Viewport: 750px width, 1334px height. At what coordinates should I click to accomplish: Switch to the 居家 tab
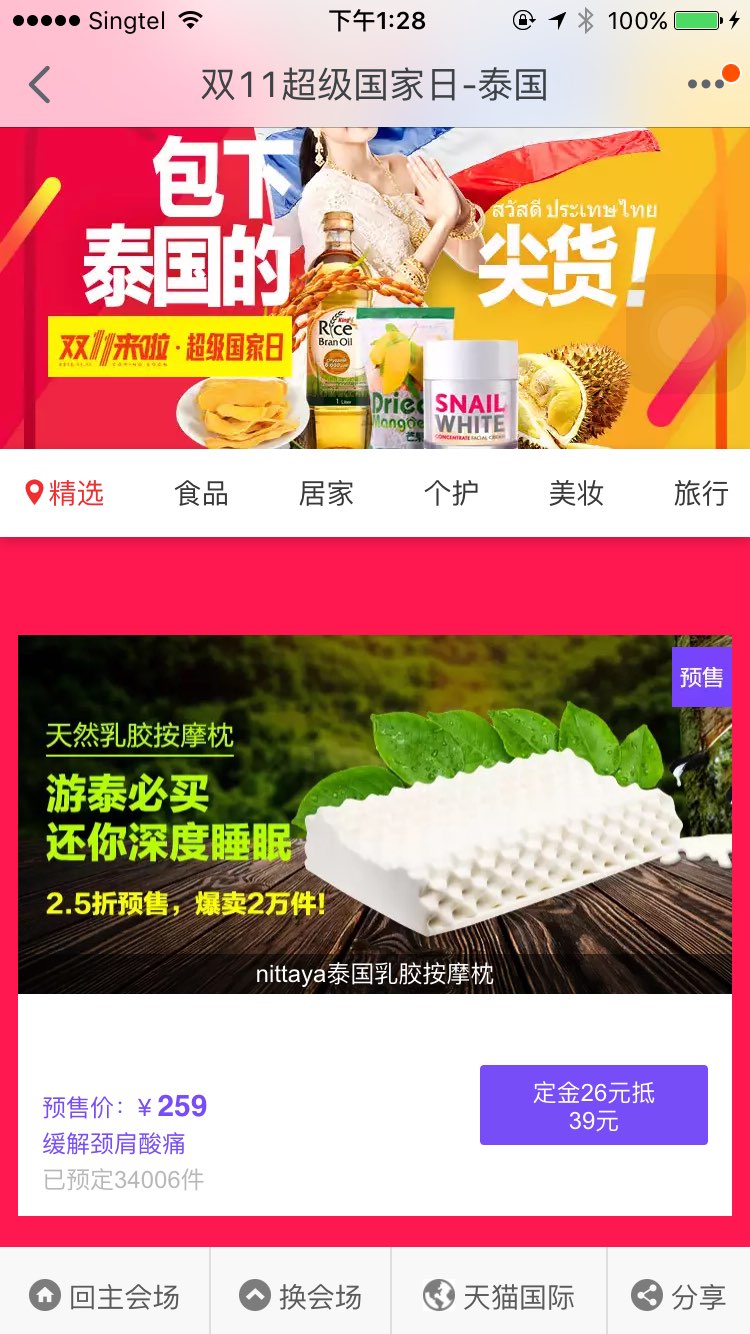point(326,493)
